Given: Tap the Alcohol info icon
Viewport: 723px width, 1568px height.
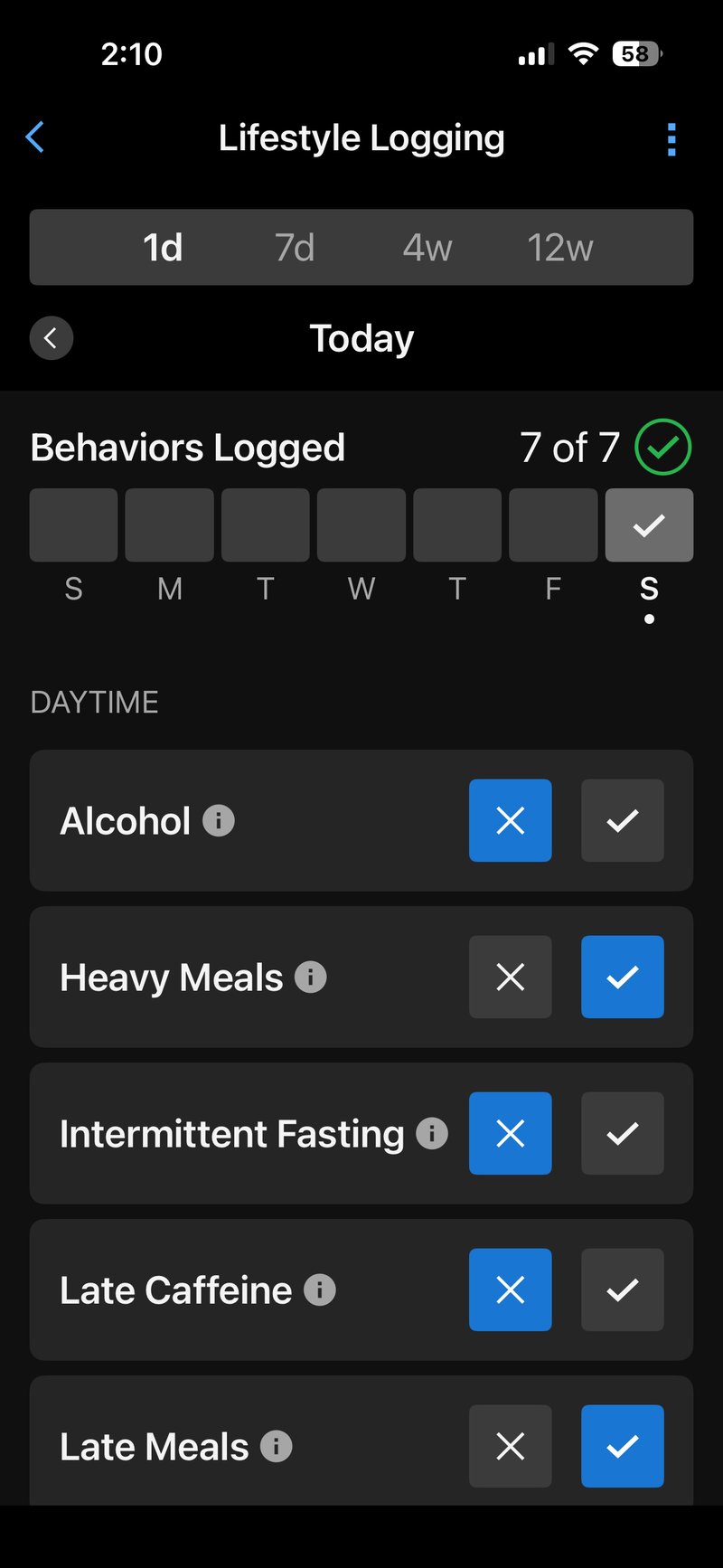Looking at the screenshot, I should pyautogui.click(x=217, y=821).
